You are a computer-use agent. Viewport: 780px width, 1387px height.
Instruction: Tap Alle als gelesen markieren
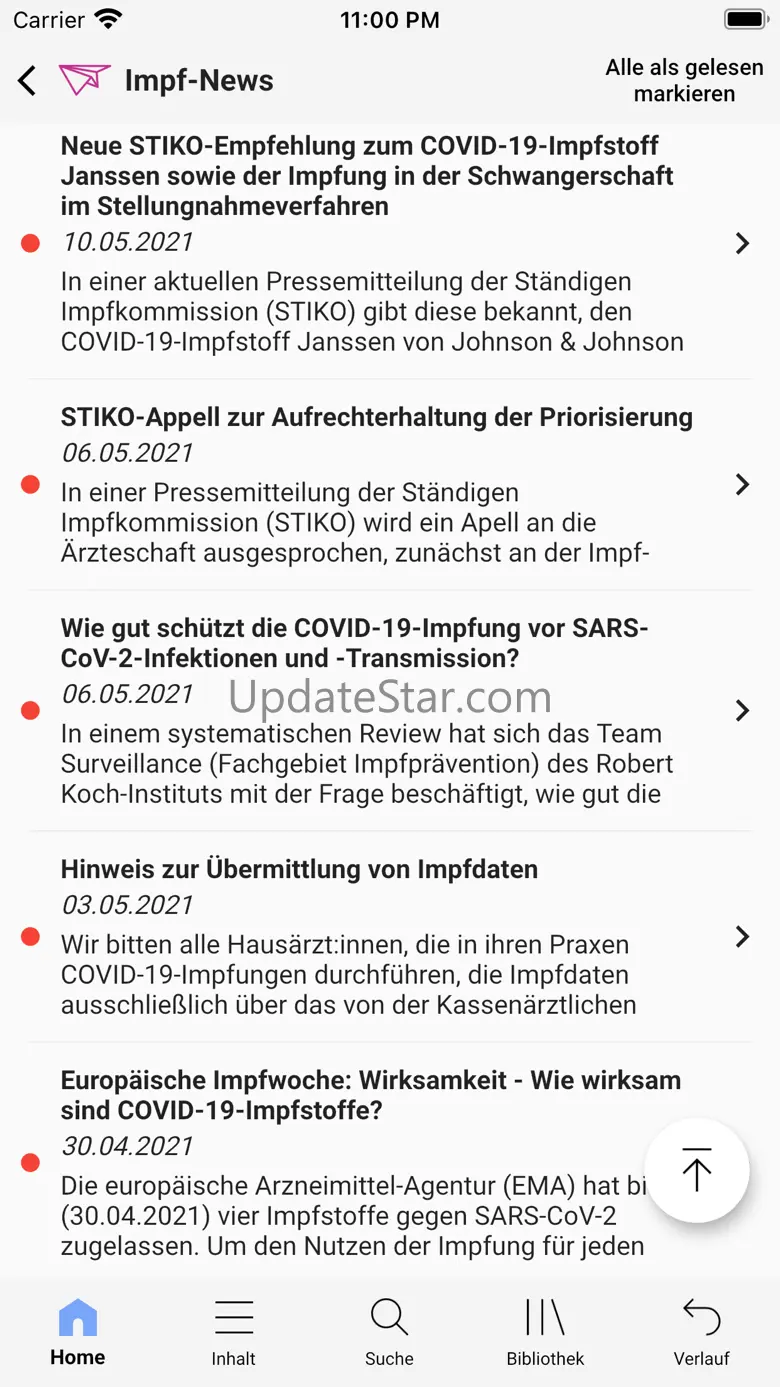pos(684,81)
